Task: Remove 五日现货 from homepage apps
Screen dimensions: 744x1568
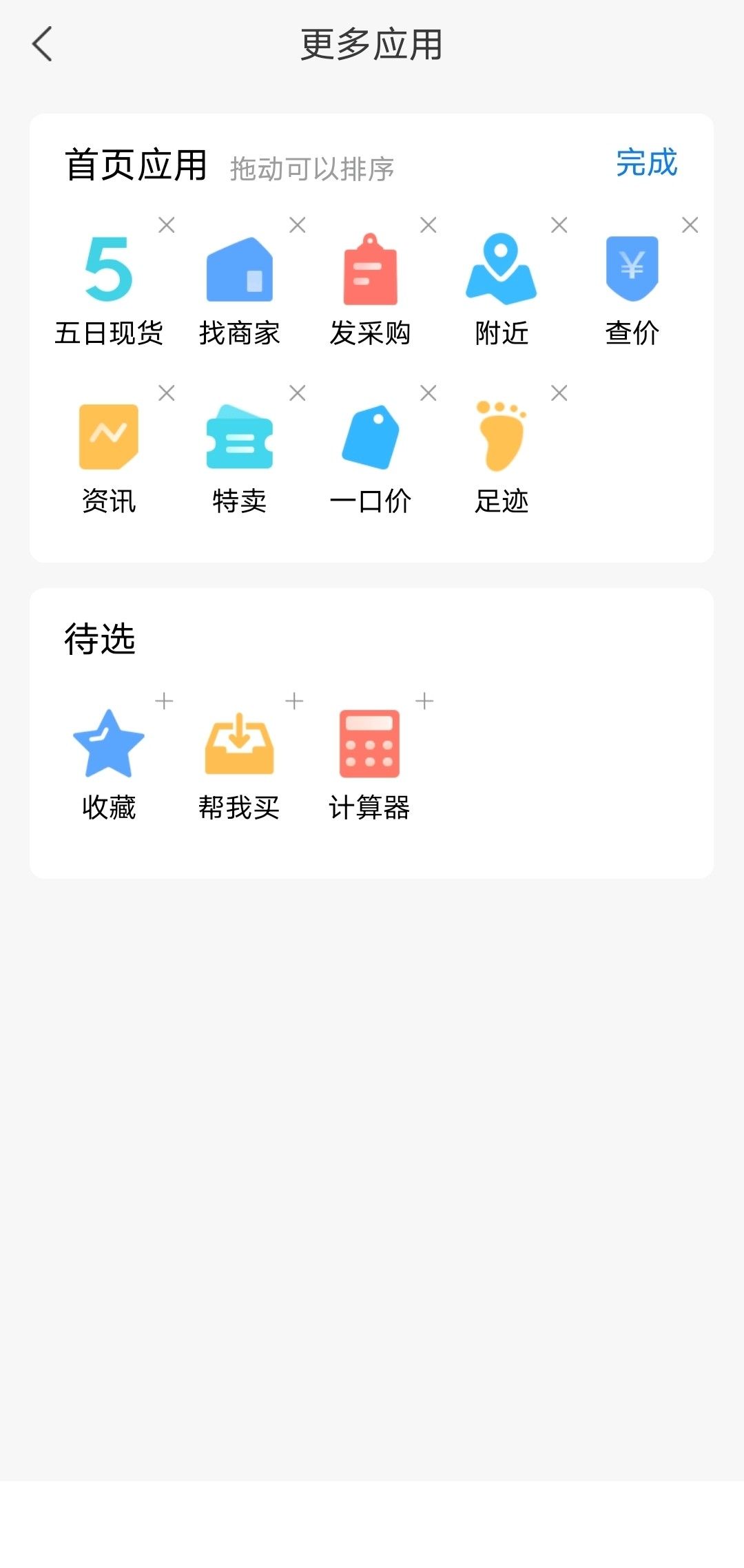Action: [167, 225]
